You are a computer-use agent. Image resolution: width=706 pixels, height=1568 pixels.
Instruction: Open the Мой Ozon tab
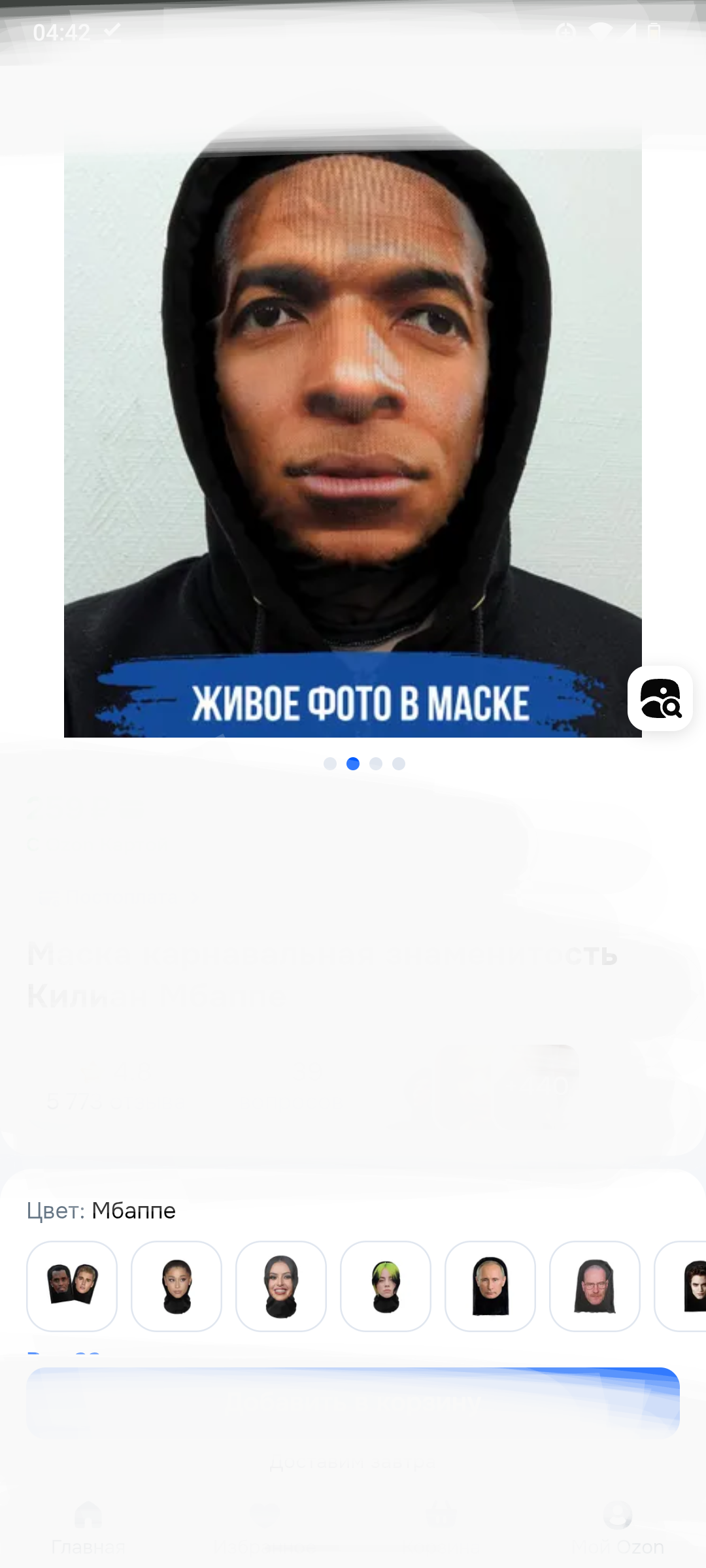pyautogui.click(x=618, y=1527)
